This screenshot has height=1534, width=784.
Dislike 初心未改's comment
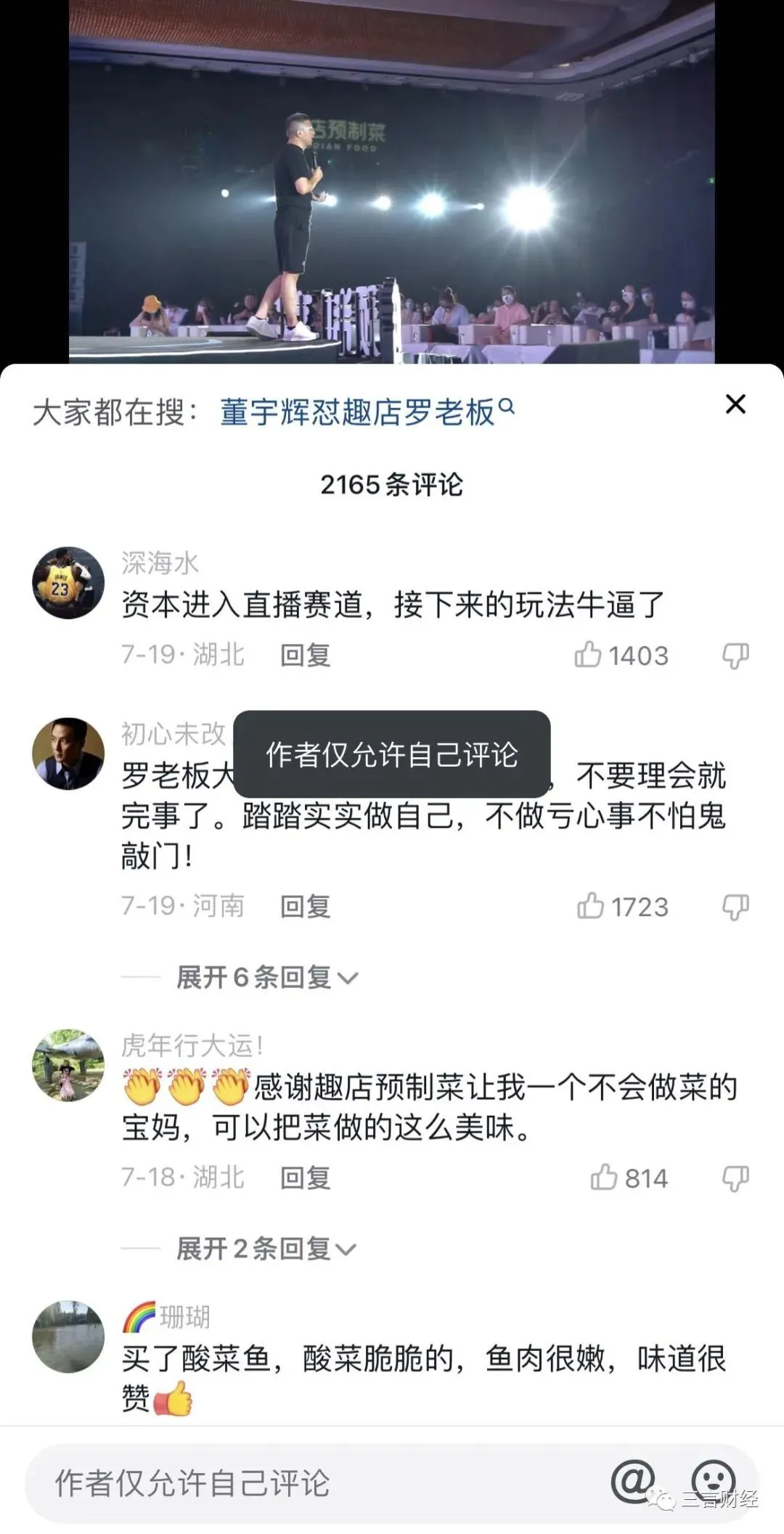point(735,907)
